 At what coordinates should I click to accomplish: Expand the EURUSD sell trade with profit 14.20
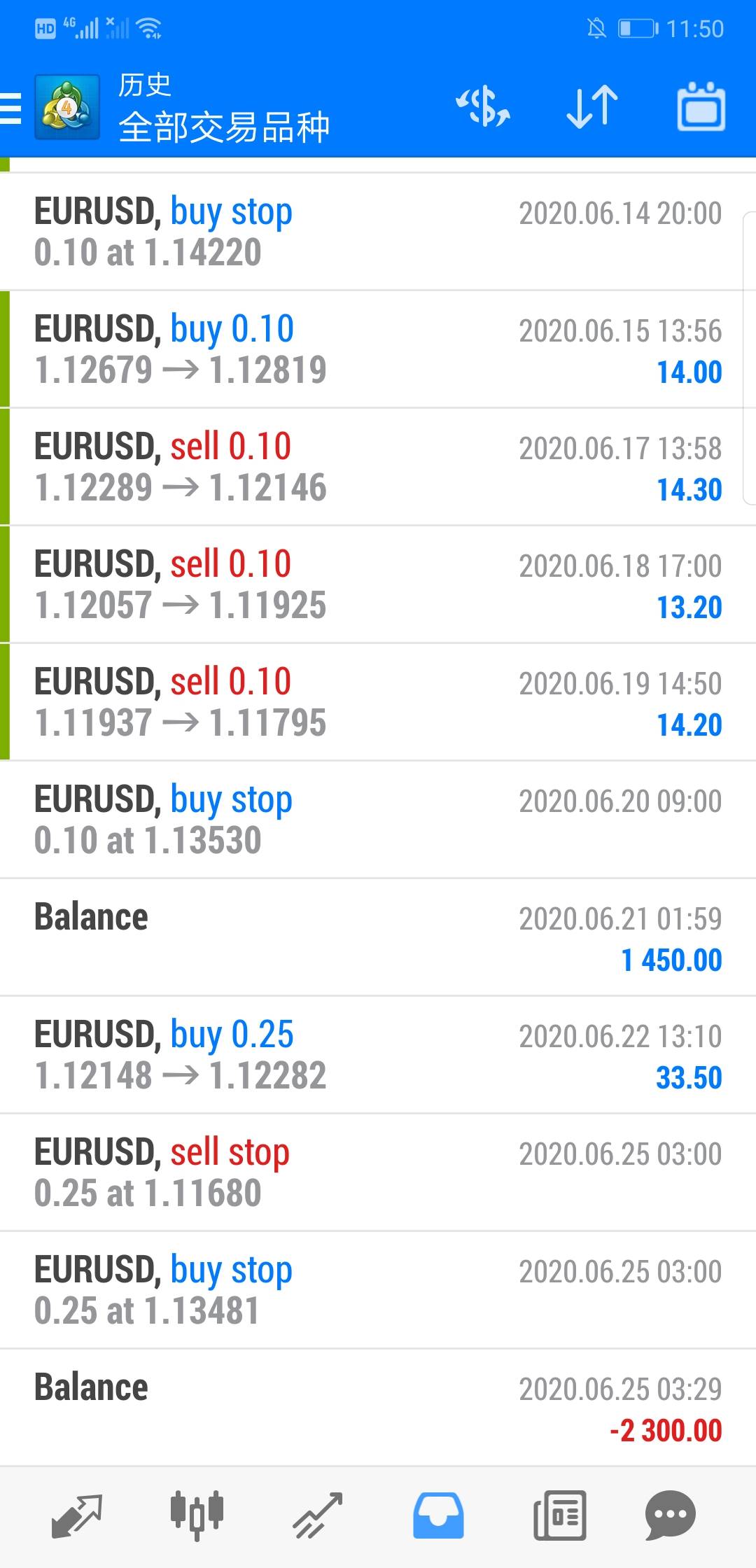[x=378, y=702]
